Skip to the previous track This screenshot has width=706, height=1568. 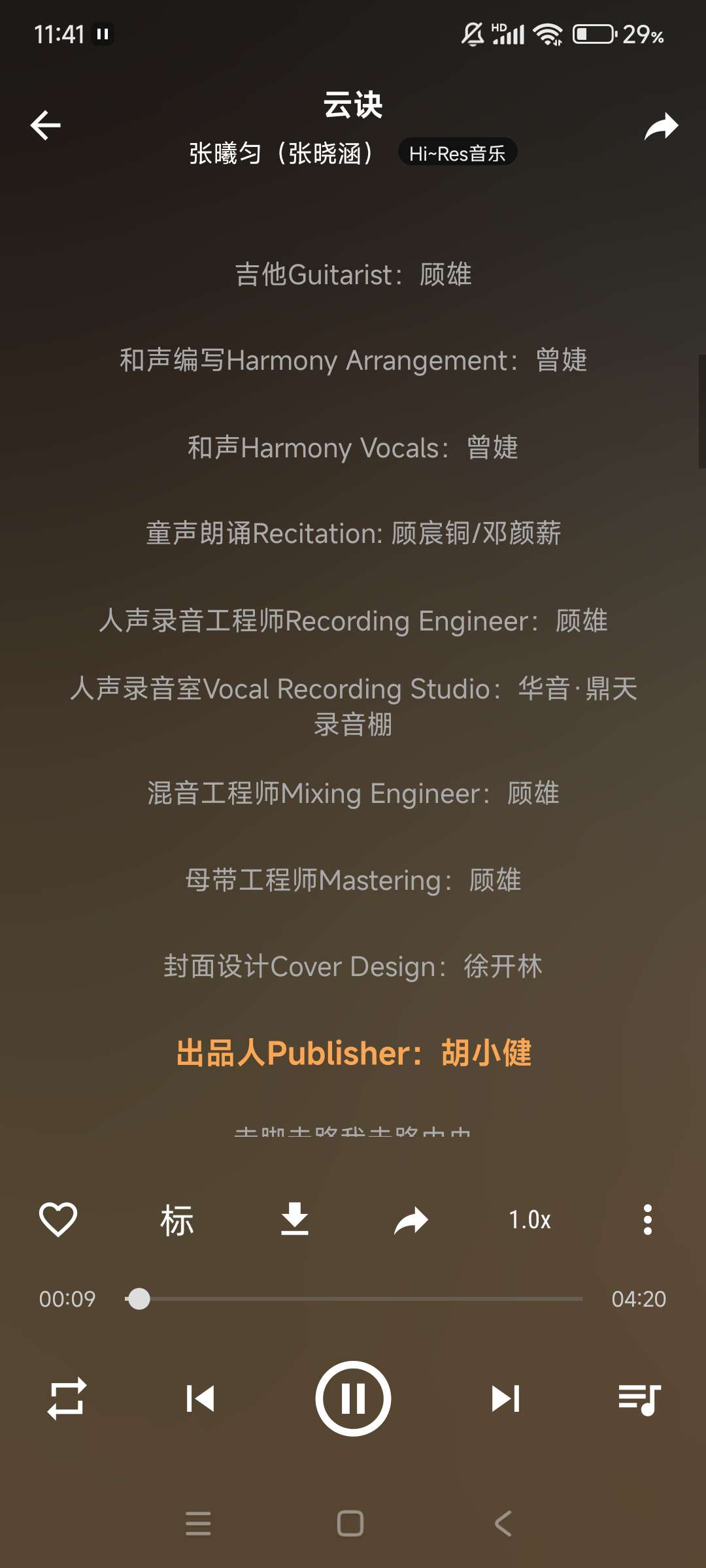click(200, 1398)
